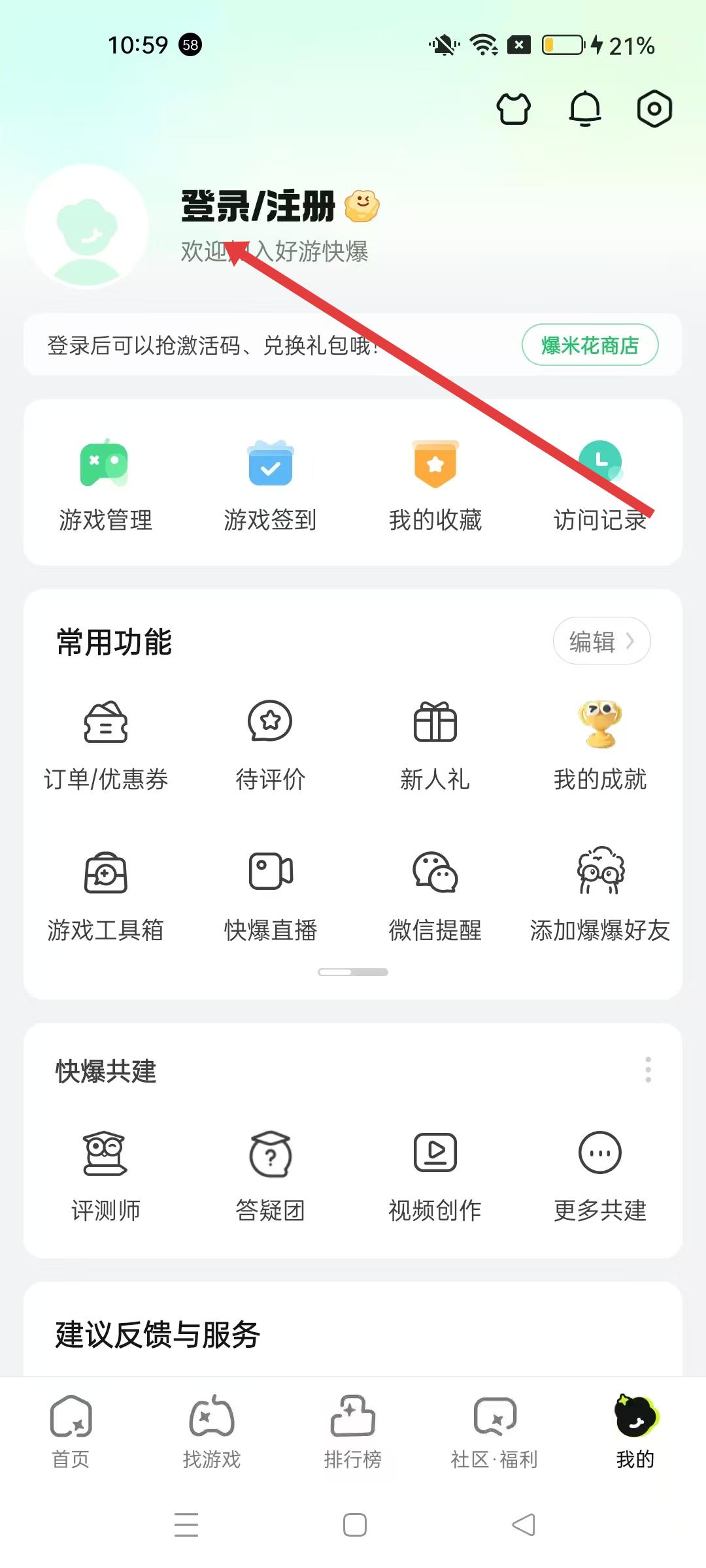The height and width of the screenshot is (1568, 706).
Task: Open the 快爆共建 three-dot menu
Action: (x=648, y=1070)
